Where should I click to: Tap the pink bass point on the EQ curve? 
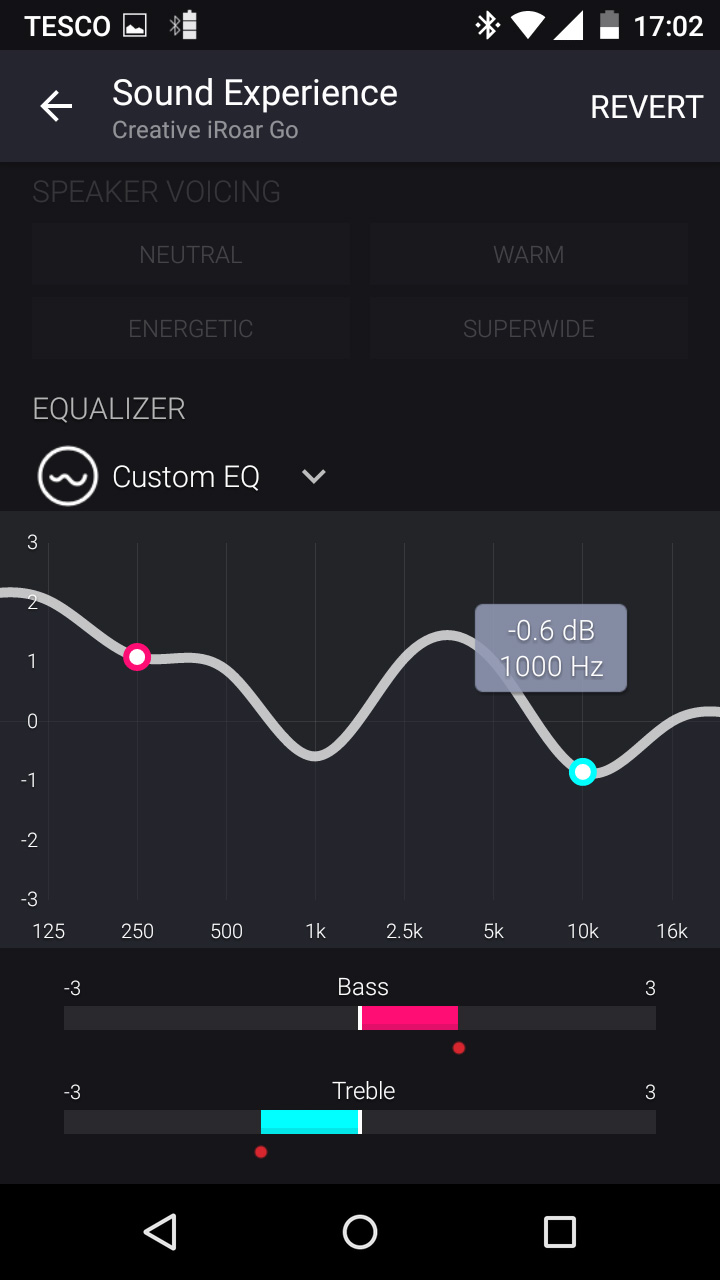click(137, 657)
